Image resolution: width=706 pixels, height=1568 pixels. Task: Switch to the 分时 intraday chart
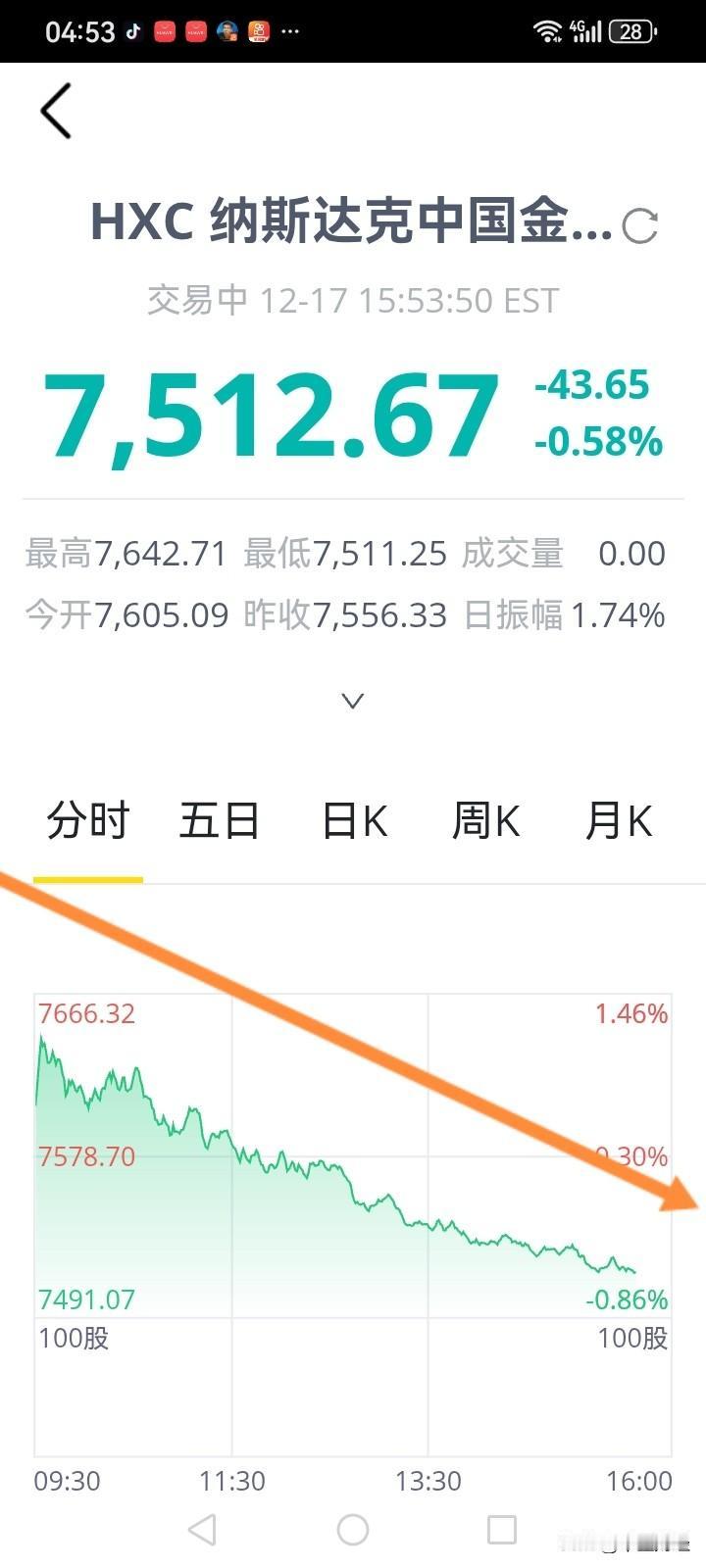86,821
